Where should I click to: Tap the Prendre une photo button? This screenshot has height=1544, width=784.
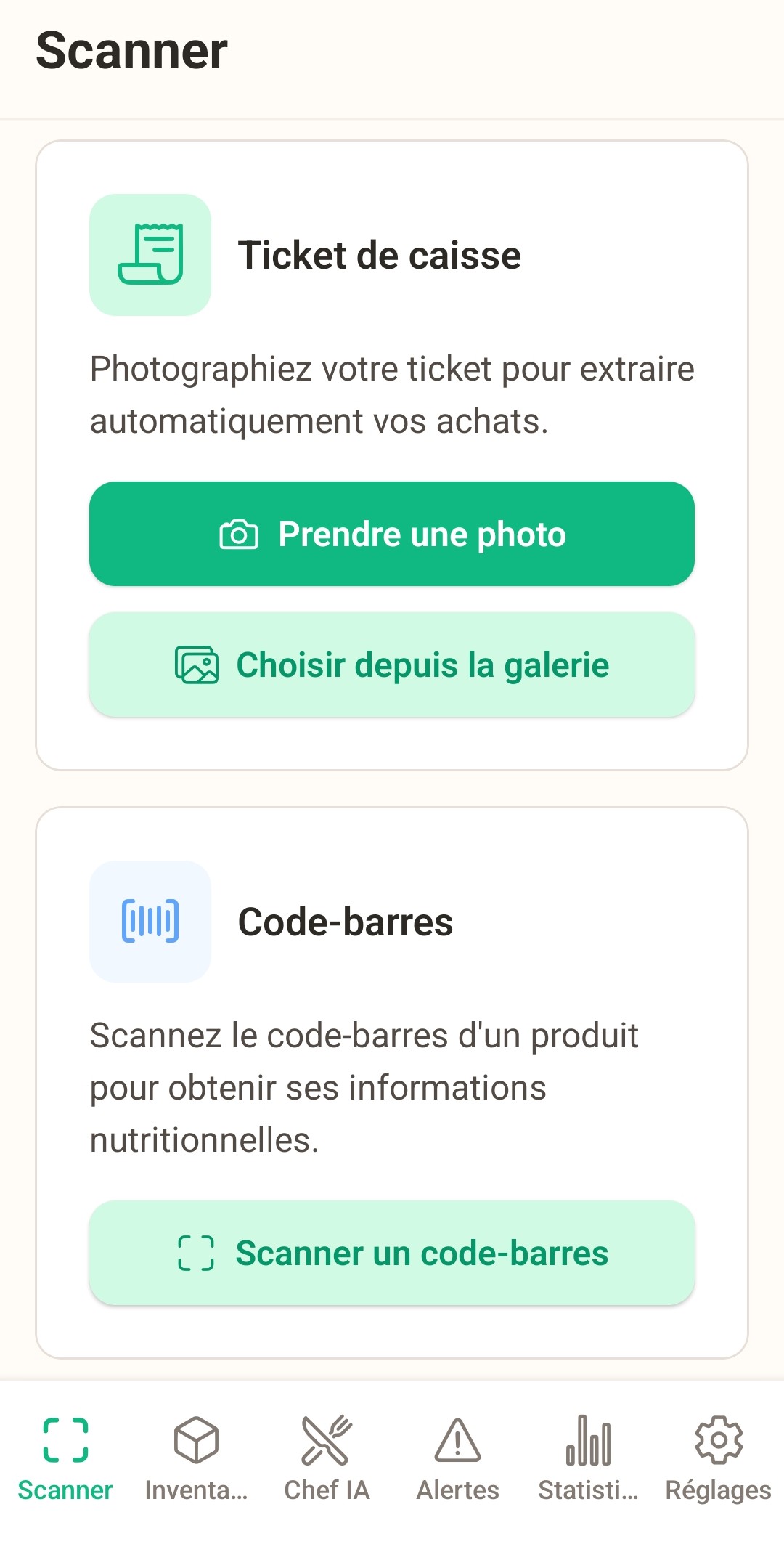392,534
